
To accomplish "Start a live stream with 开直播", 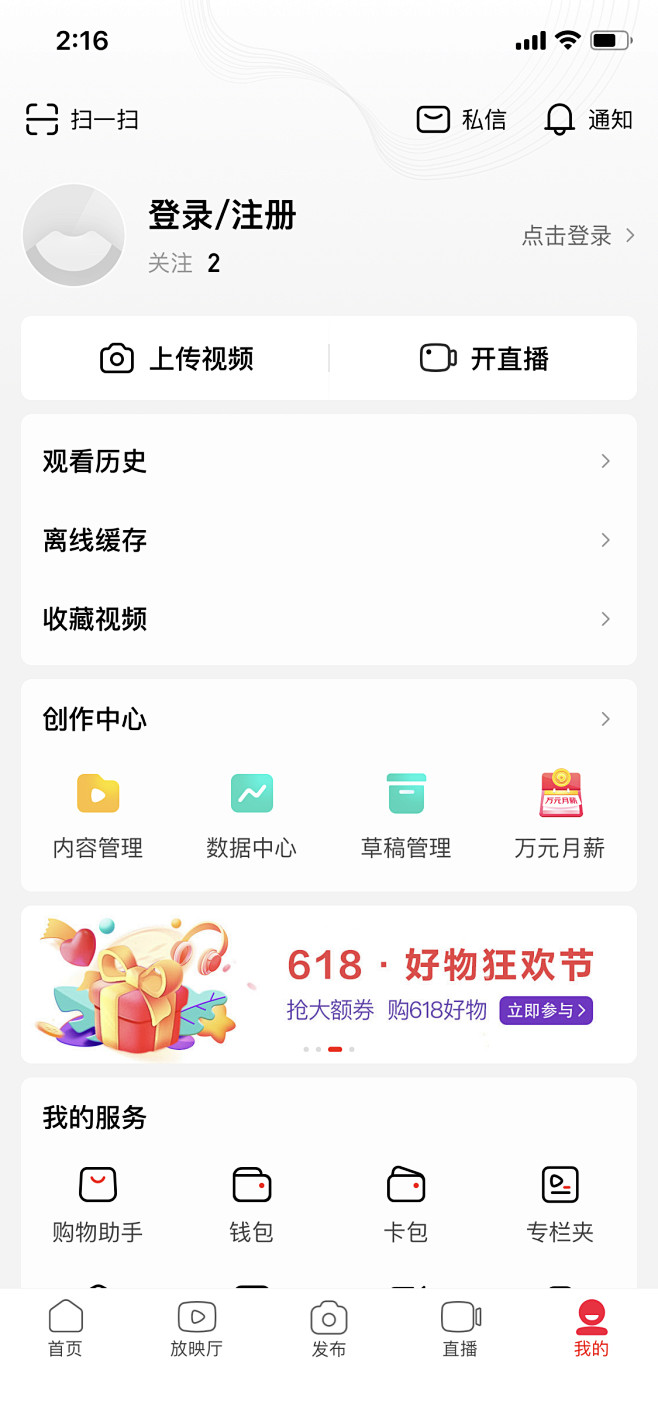I will click(x=484, y=358).
